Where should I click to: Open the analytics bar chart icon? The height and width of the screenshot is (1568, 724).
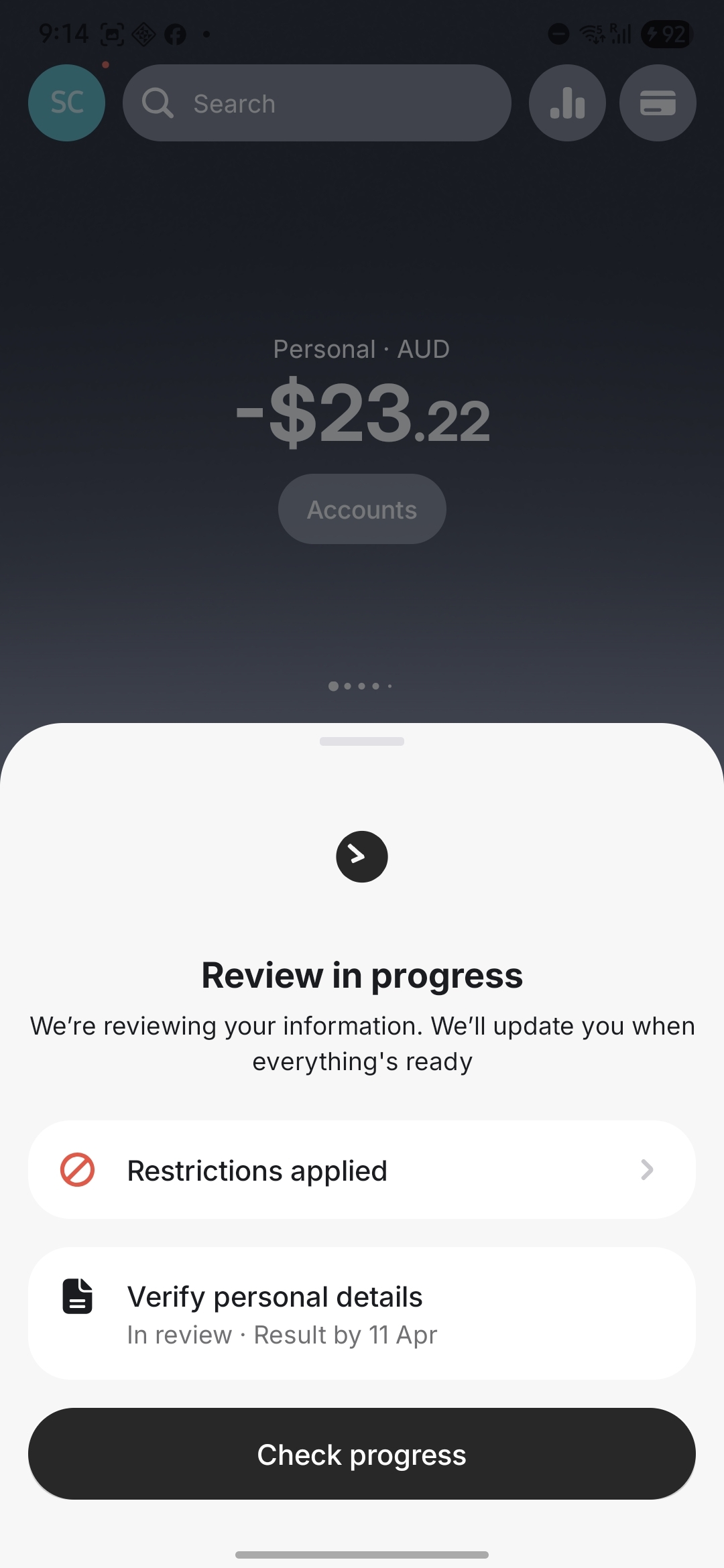click(x=567, y=103)
